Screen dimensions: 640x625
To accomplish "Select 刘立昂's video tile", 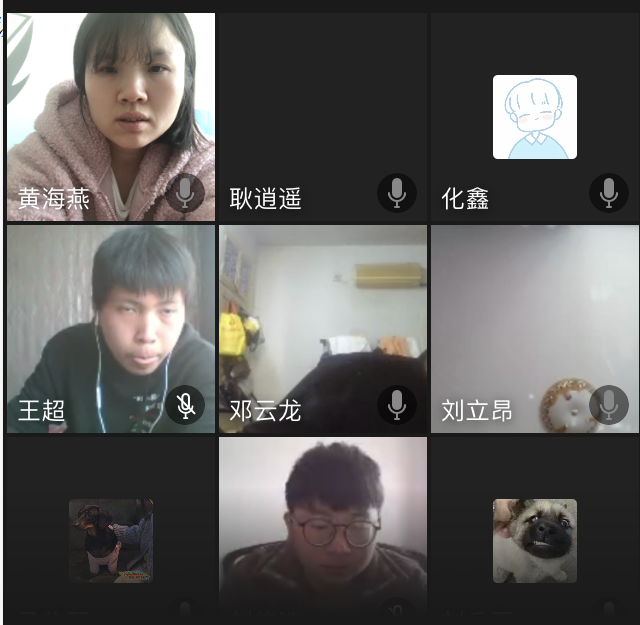I will tap(534, 328).
